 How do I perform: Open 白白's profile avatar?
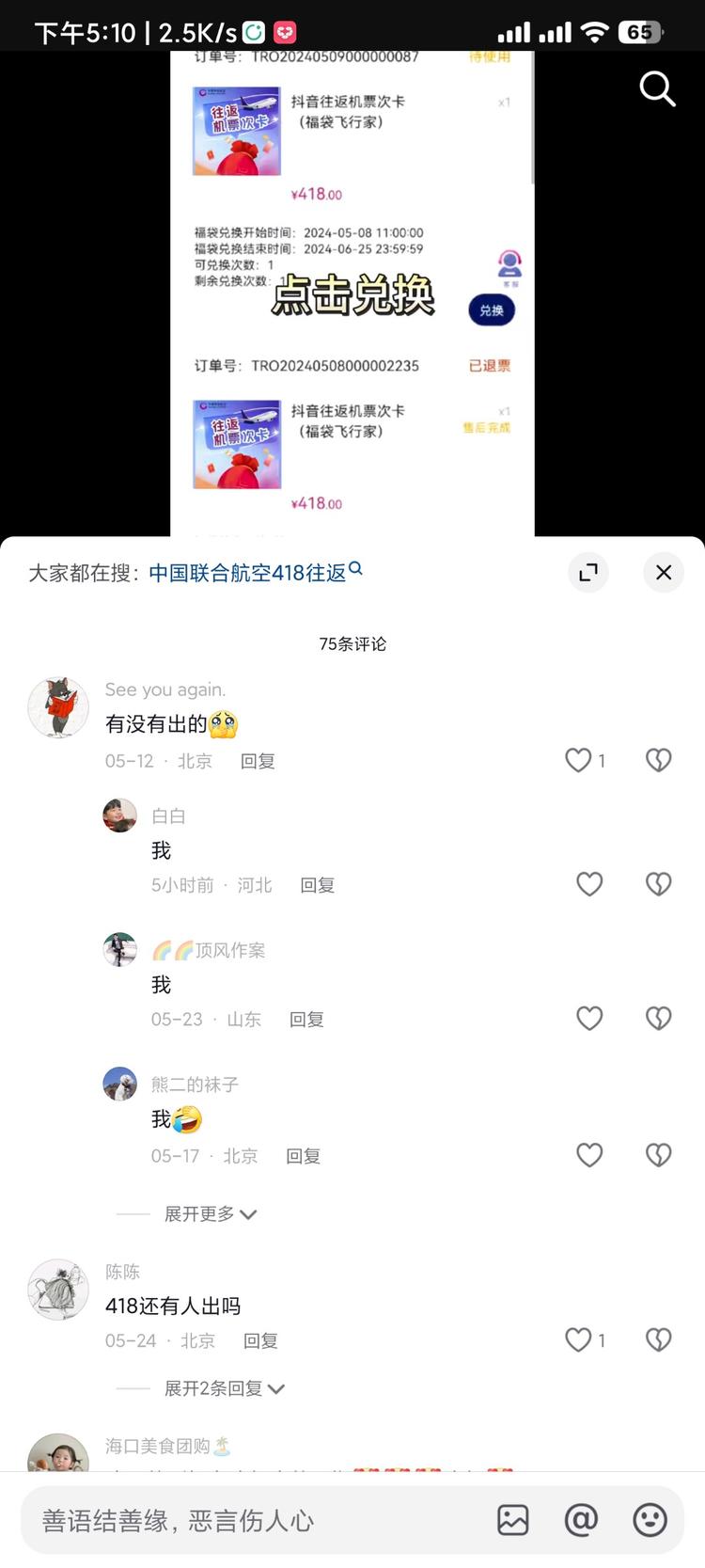(x=119, y=816)
